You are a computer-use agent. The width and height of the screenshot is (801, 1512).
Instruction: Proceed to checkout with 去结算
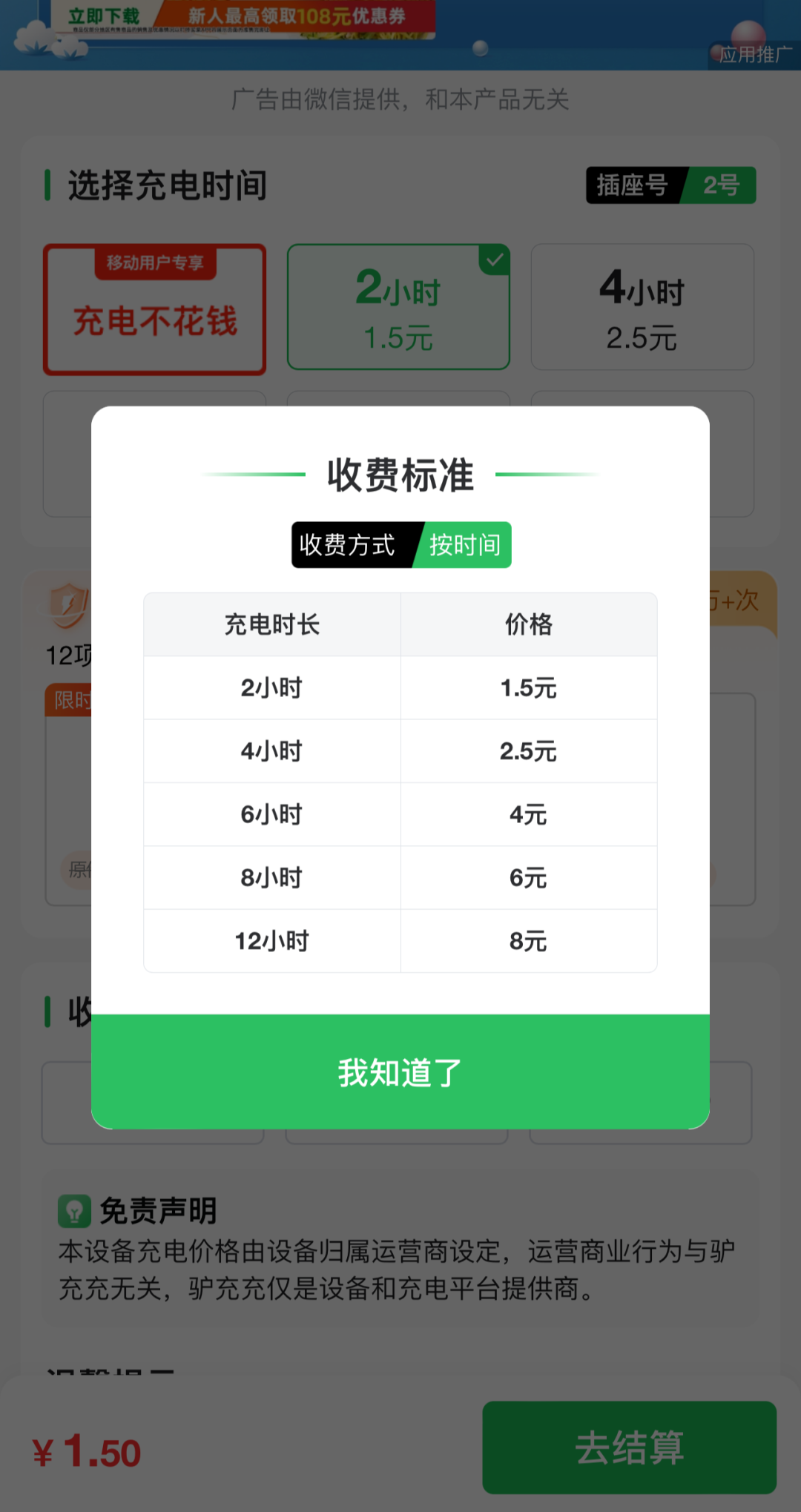tap(629, 1447)
